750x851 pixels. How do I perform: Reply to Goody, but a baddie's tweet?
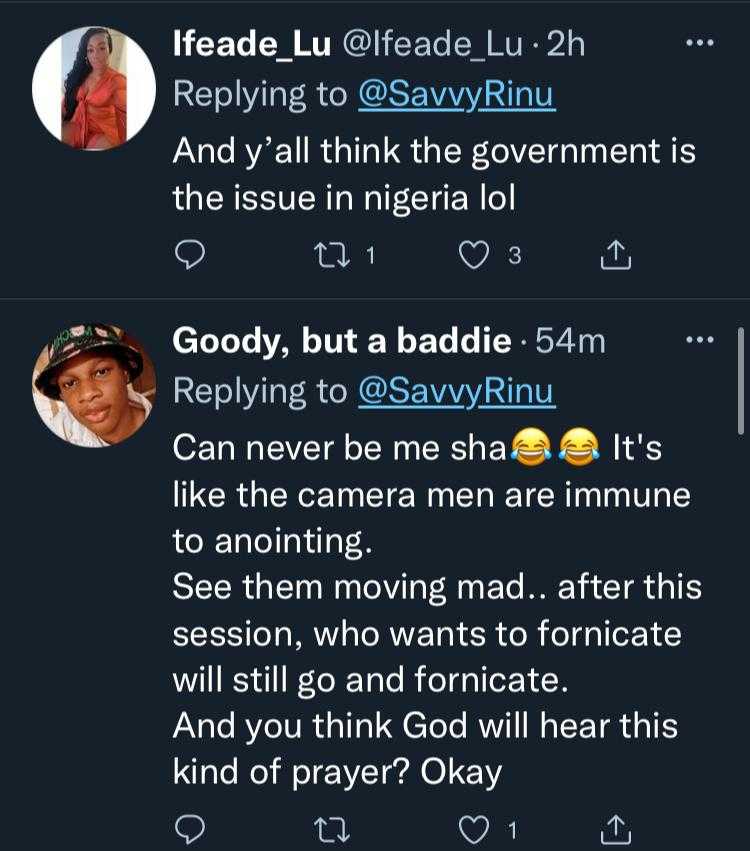point(190,829)
